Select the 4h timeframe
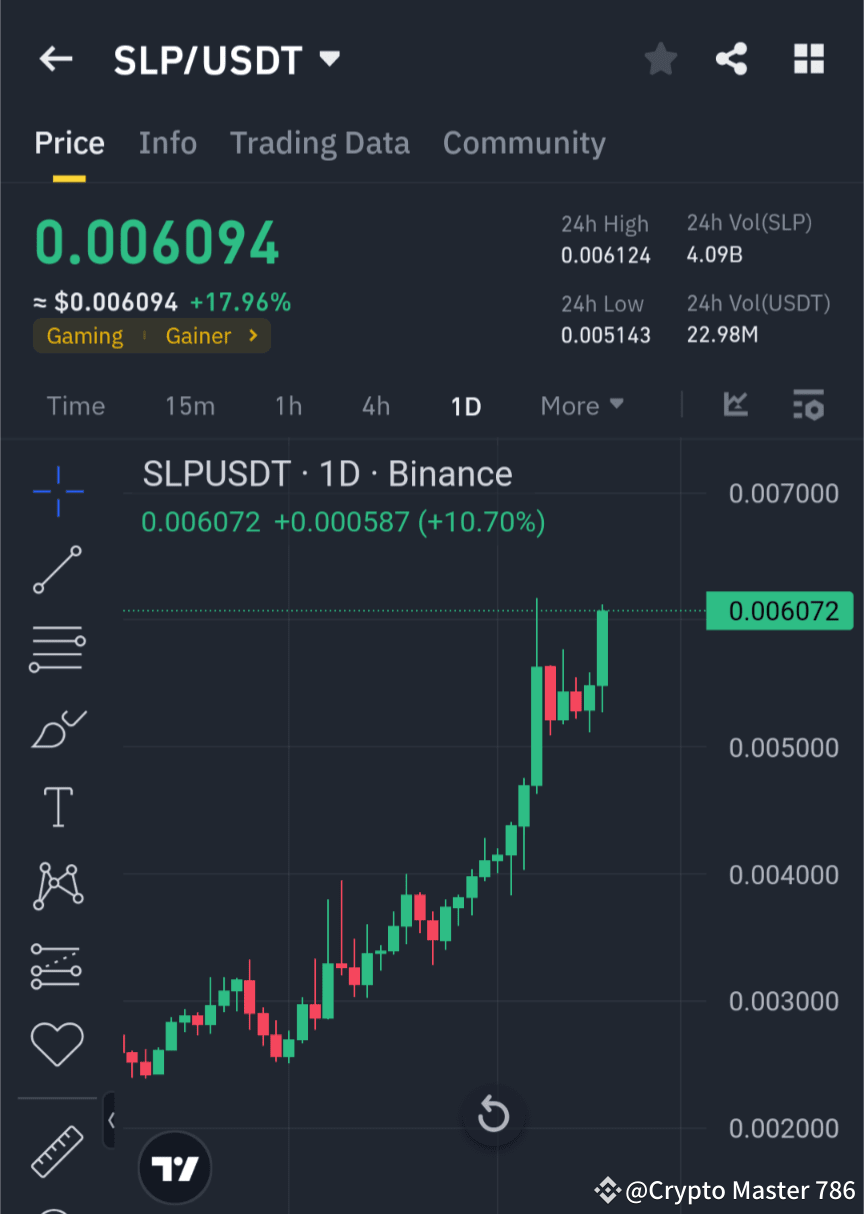The width and height of the screenshot is (864, 1214). pyautogui.click(x=375, y=406)
